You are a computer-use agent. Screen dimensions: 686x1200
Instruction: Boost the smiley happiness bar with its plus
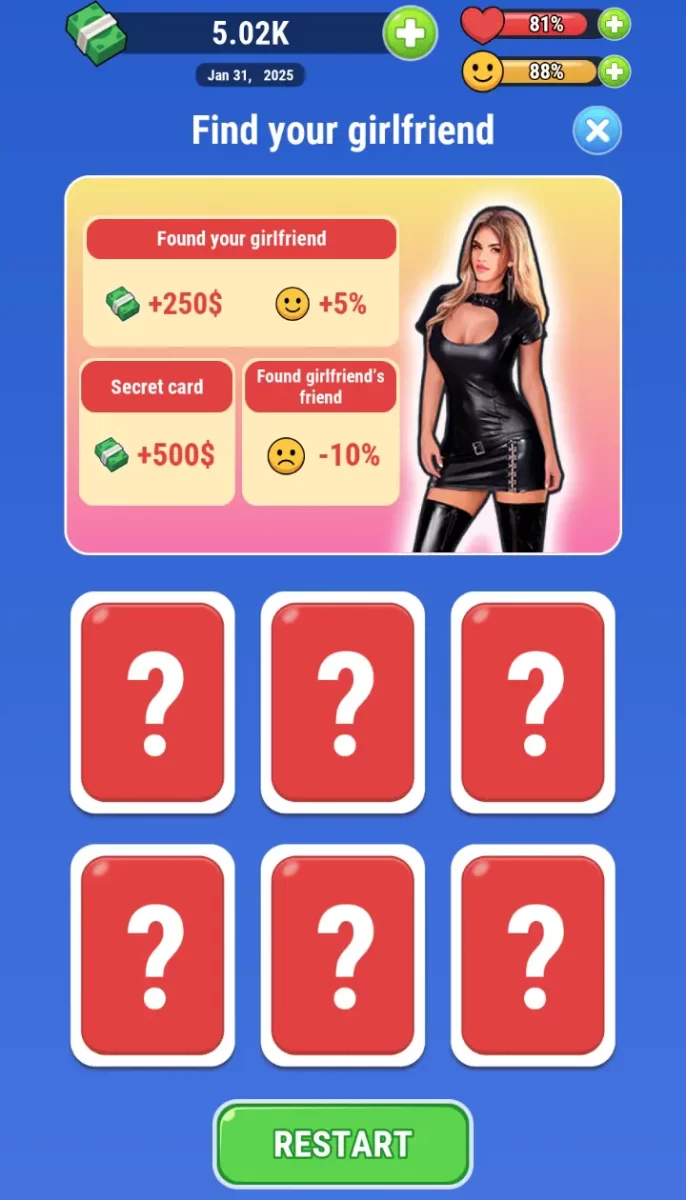tap(614, 71)
